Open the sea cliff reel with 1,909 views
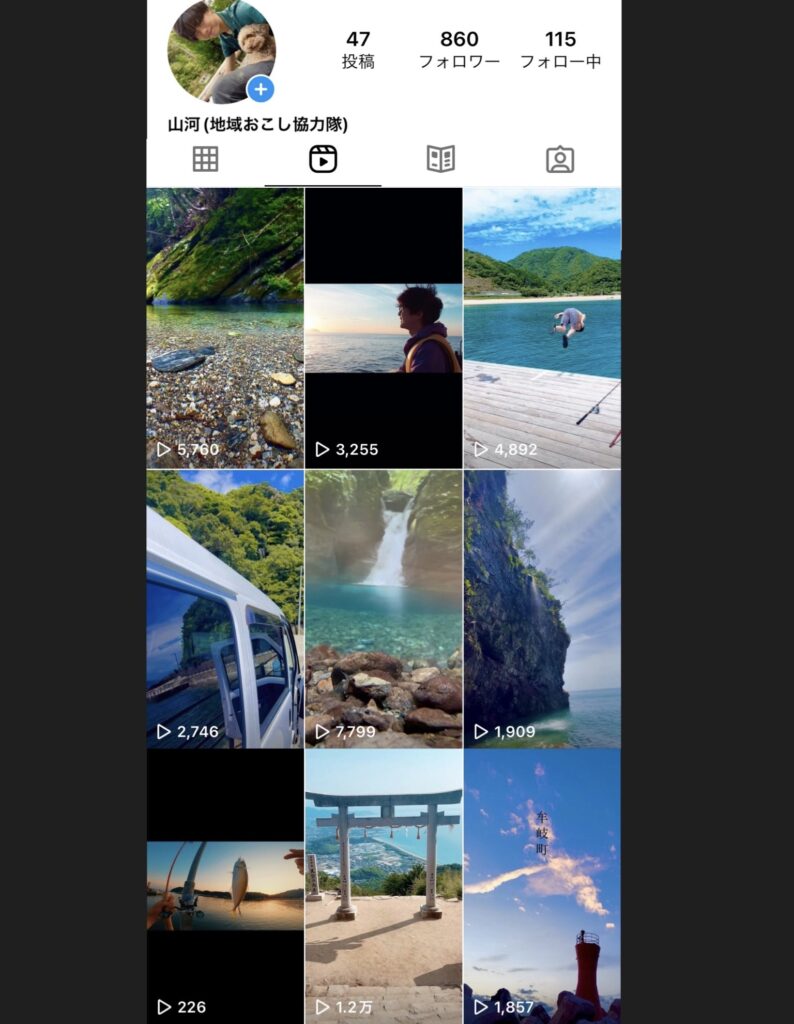 pos(542,610)
